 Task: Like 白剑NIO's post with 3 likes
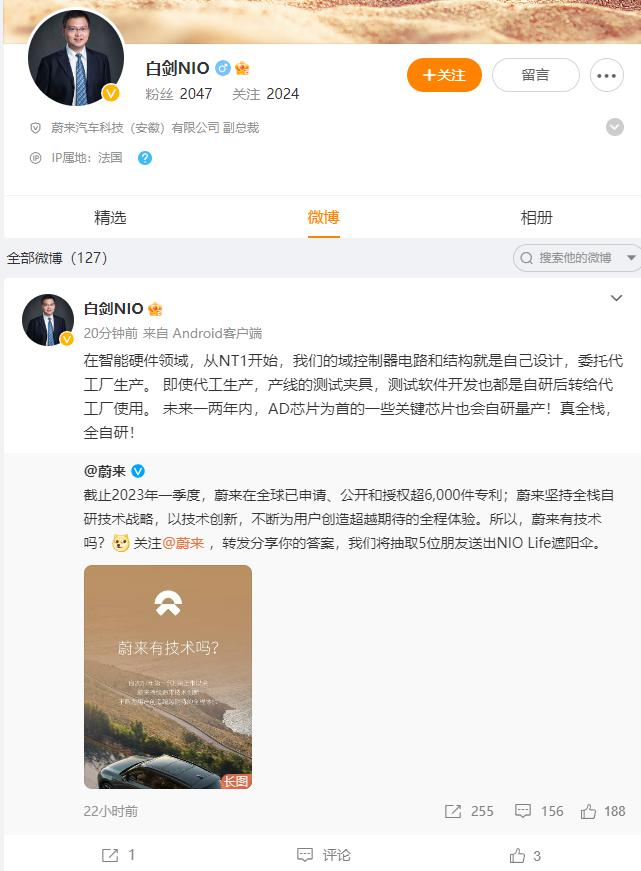tap(524, 855)
